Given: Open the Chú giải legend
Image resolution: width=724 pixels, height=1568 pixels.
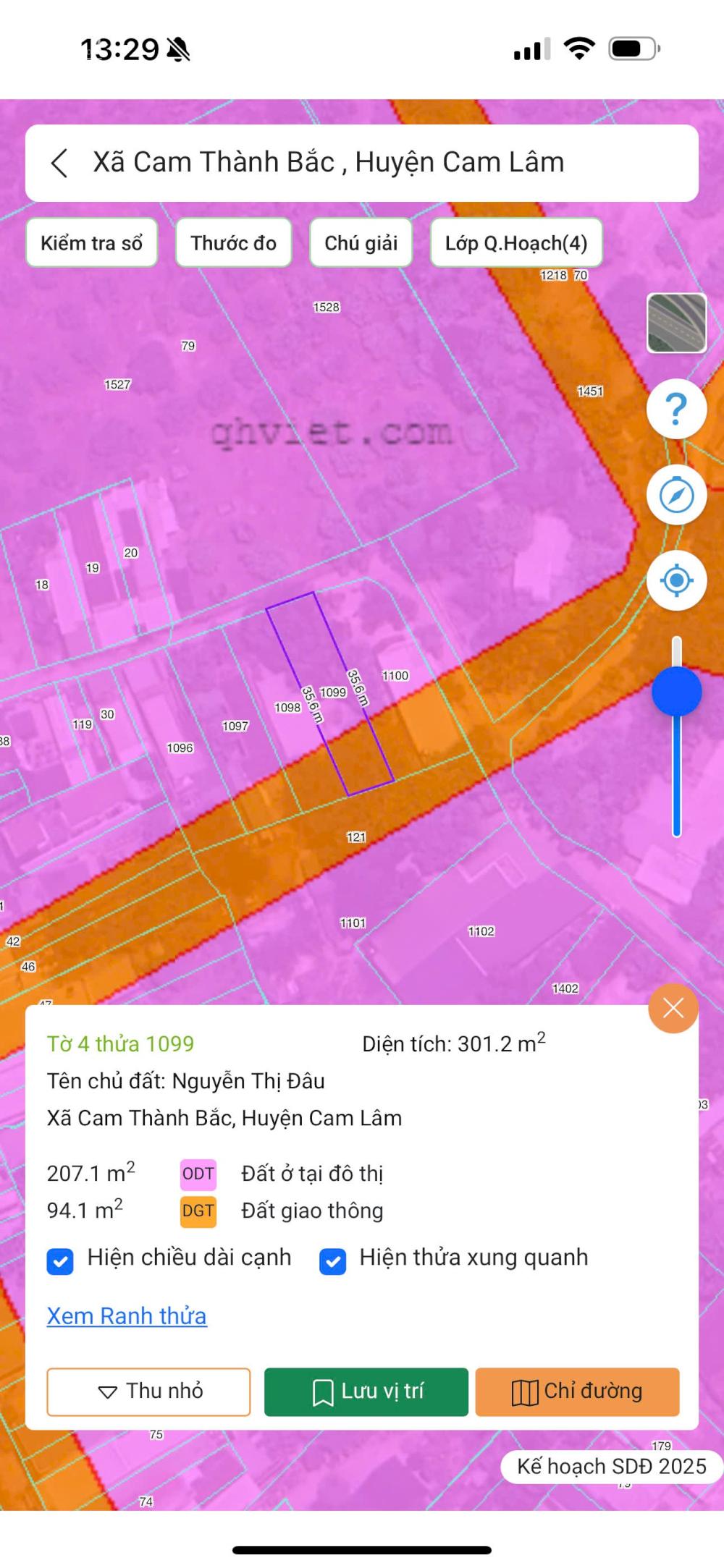Looking at the screenshot, I should point(361,243).
